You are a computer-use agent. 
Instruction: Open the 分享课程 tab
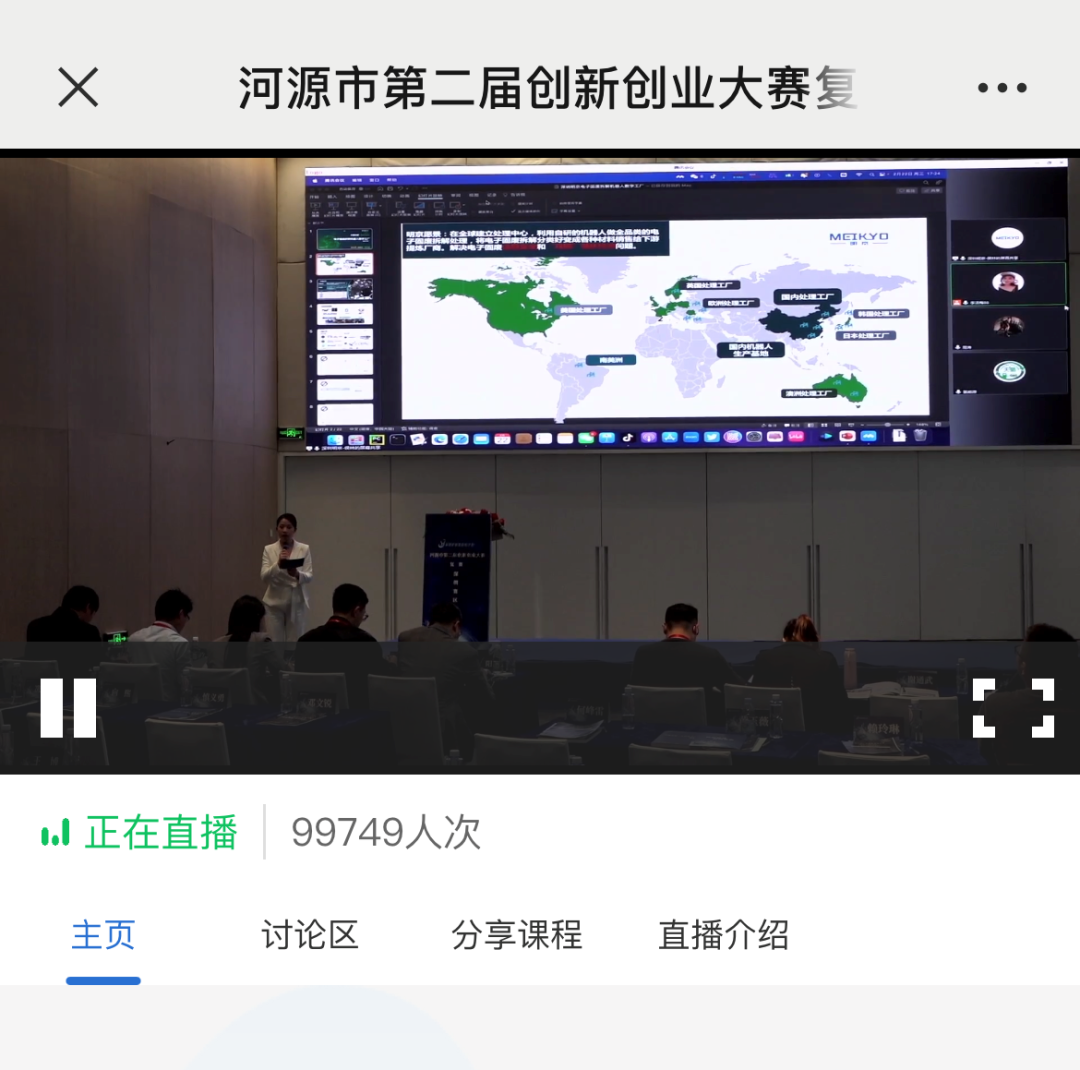[x=516, y=935]
